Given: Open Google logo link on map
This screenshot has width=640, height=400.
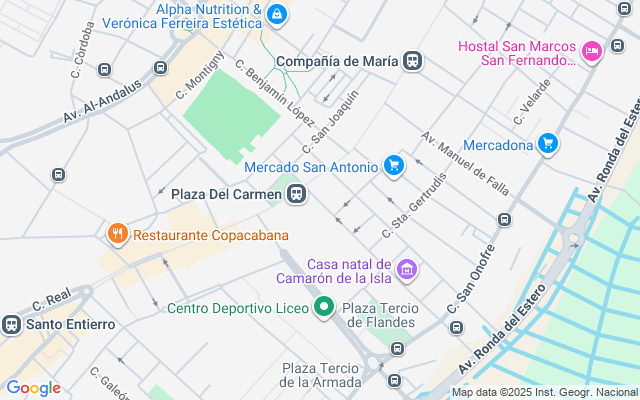Looking at the screenshot, I should coord(33,388).
